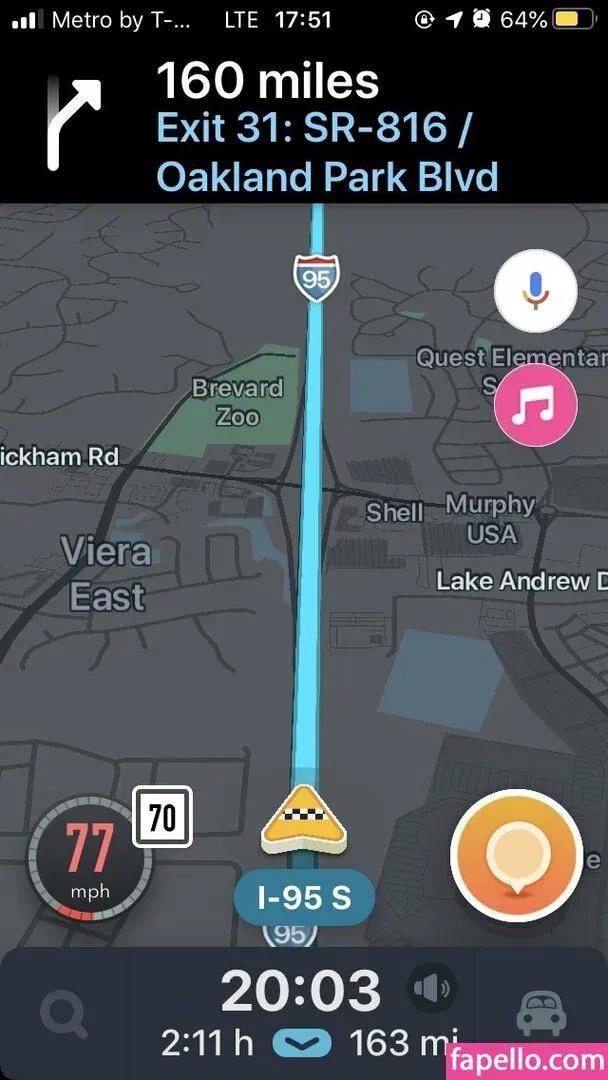Tap the Google Assistant microphone button
Viewport: 608px width, 1080px height.
click(x=536, y=291)
